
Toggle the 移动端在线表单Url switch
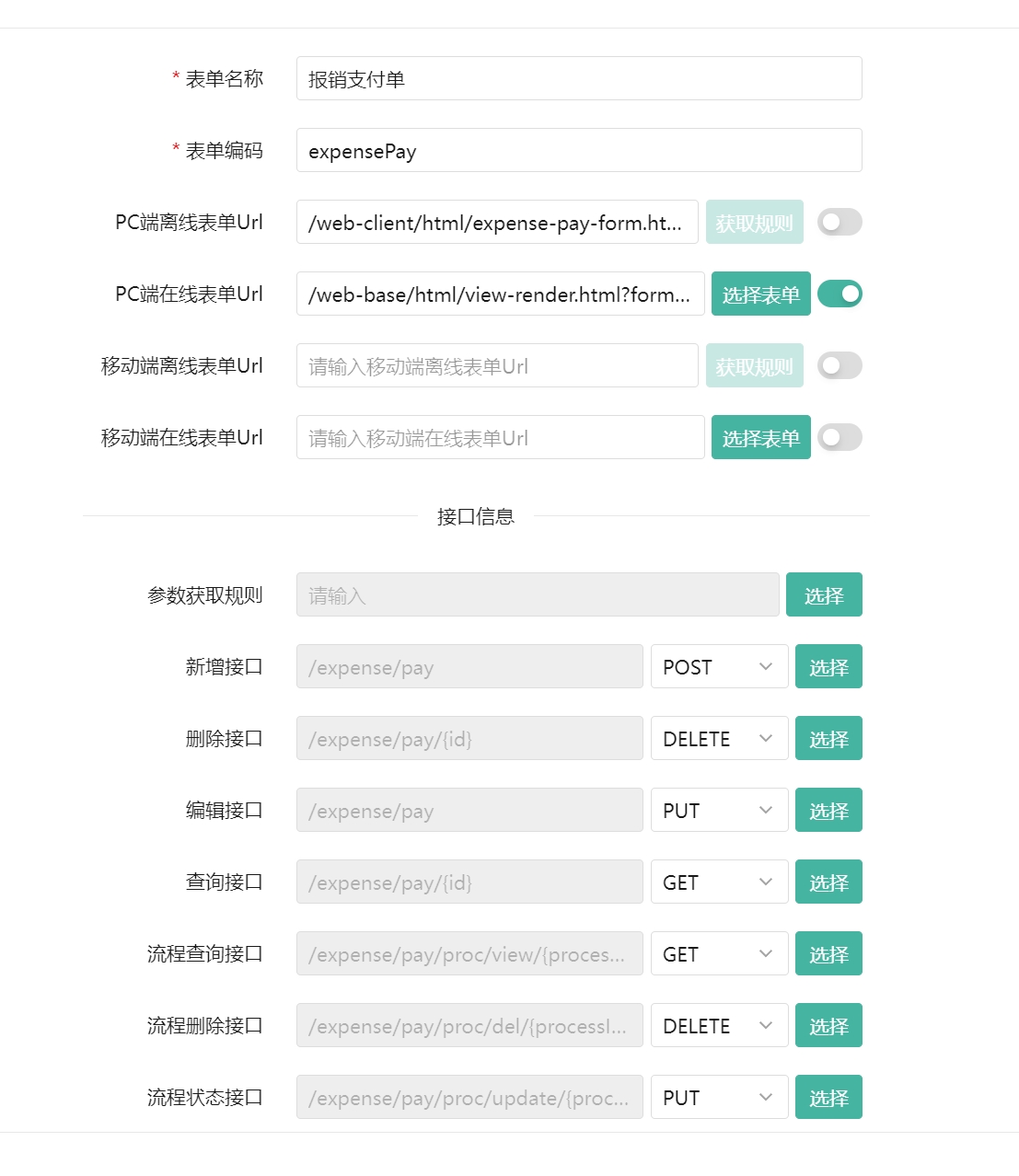(x=839, y=437)
